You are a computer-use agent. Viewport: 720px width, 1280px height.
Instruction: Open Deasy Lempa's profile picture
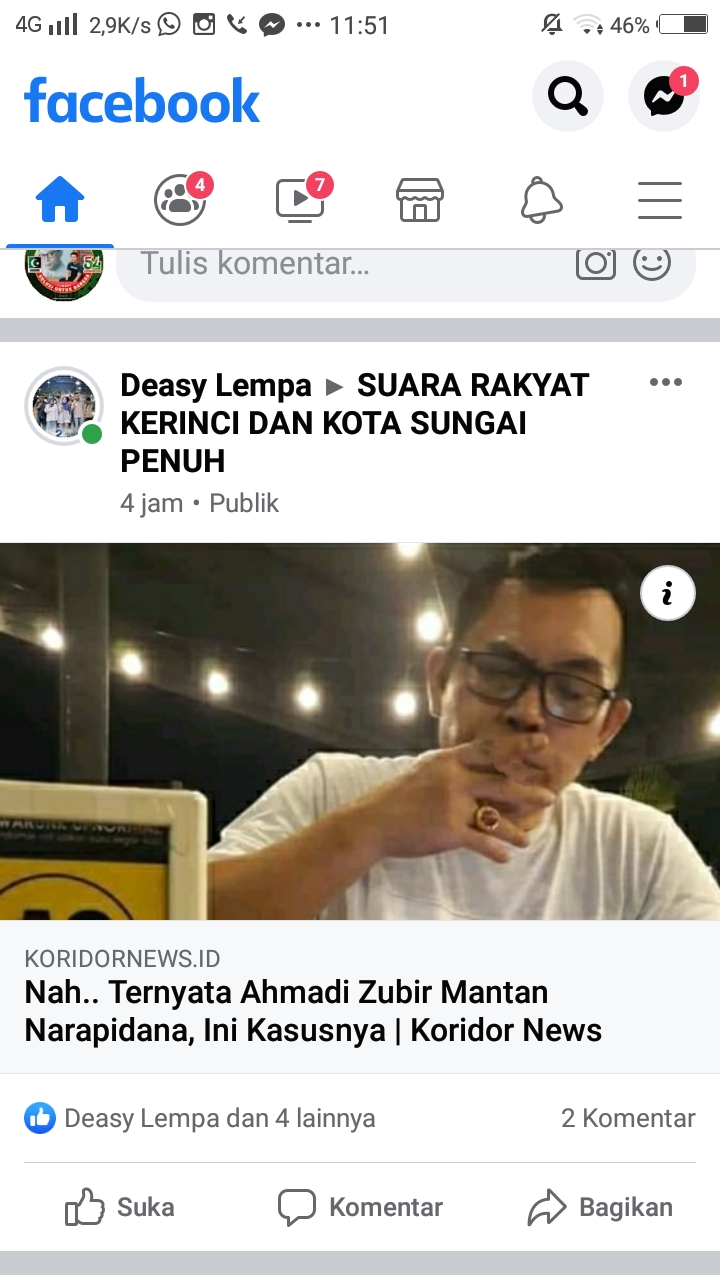click(64, 405)
